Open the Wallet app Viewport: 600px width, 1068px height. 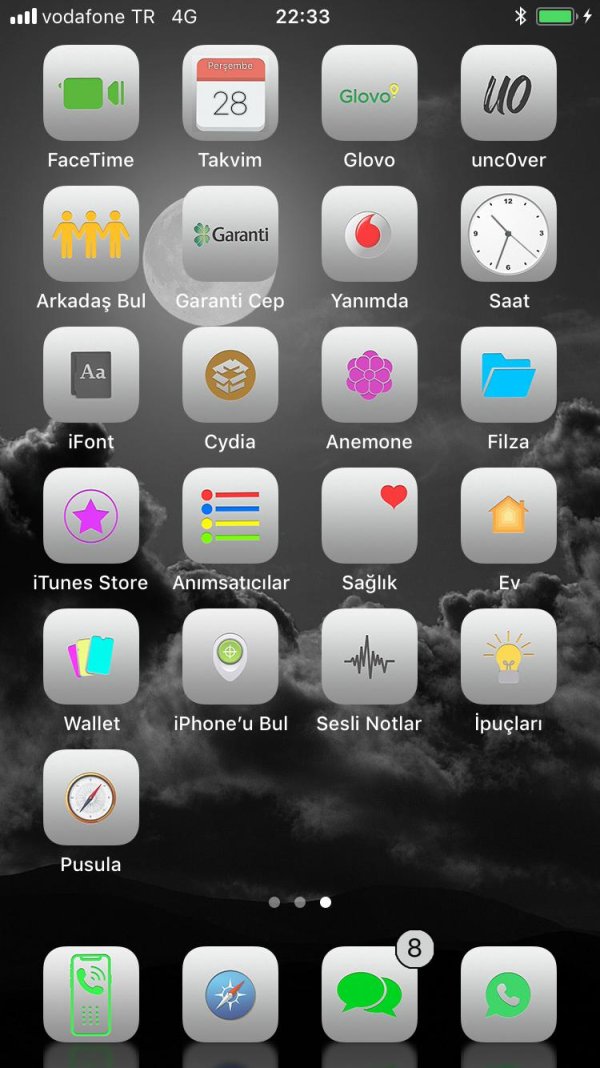[91, 657]
